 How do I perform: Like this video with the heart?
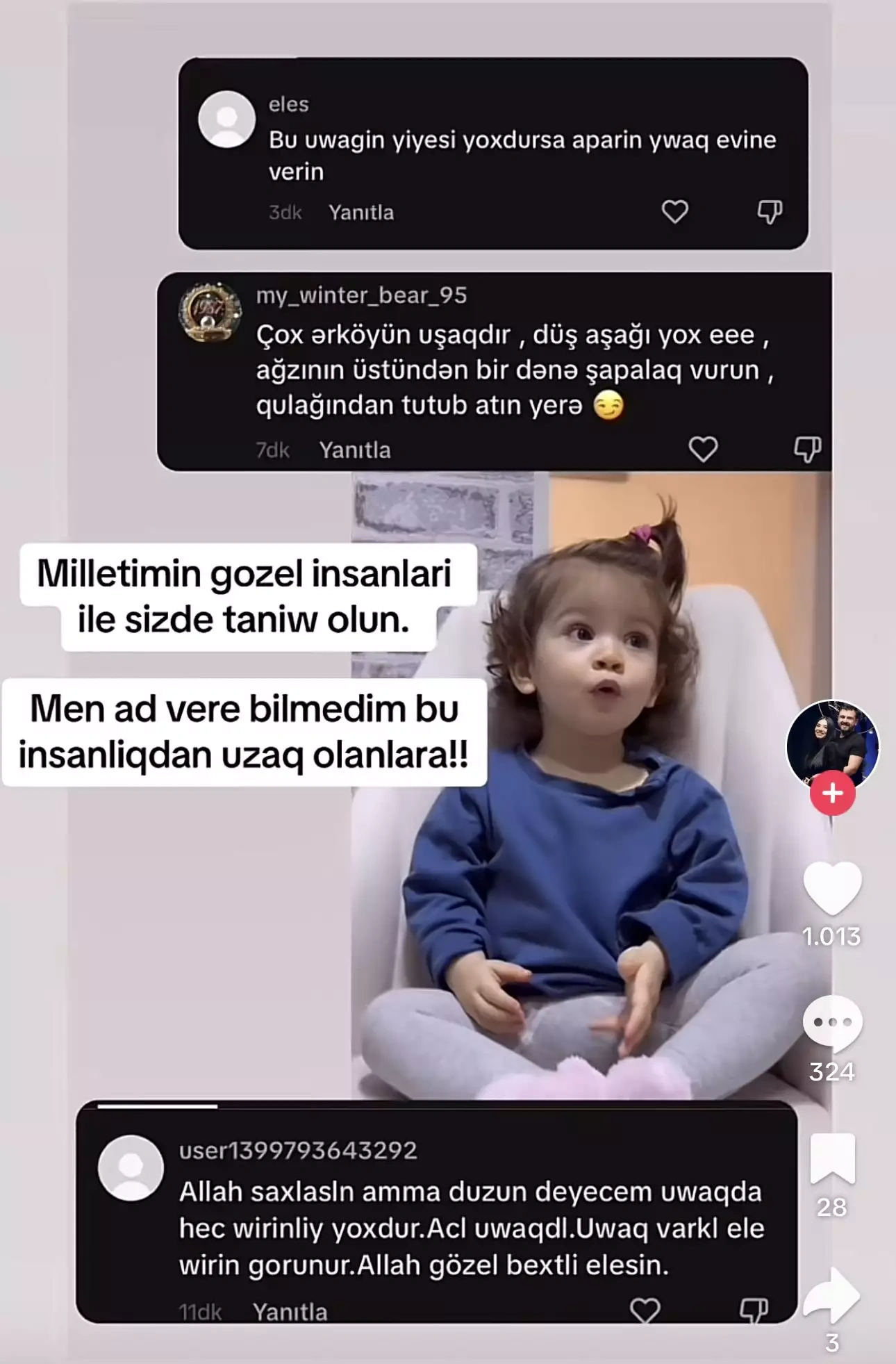click(x=832, y=887)
